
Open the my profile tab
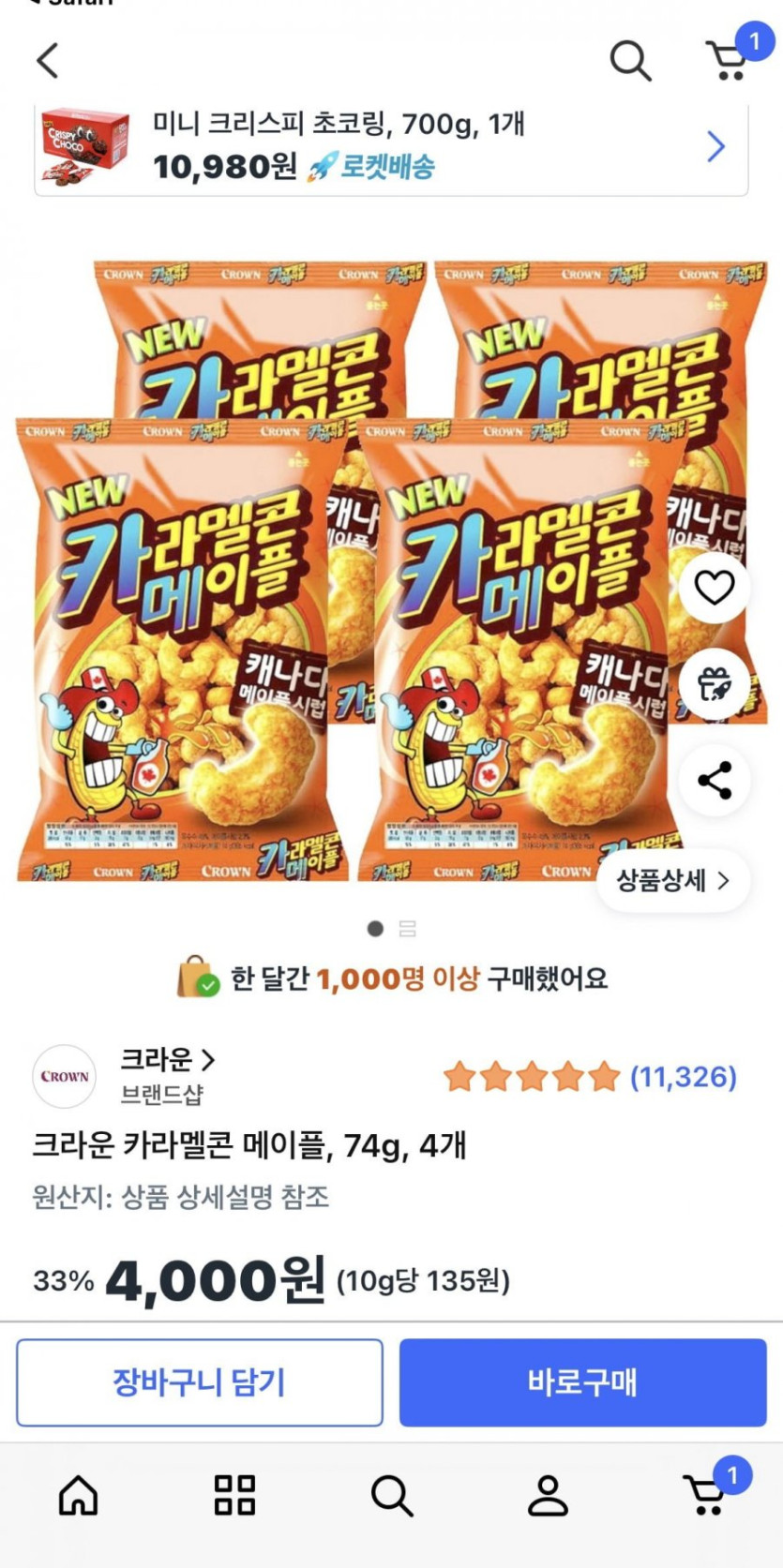[548, 1496]
